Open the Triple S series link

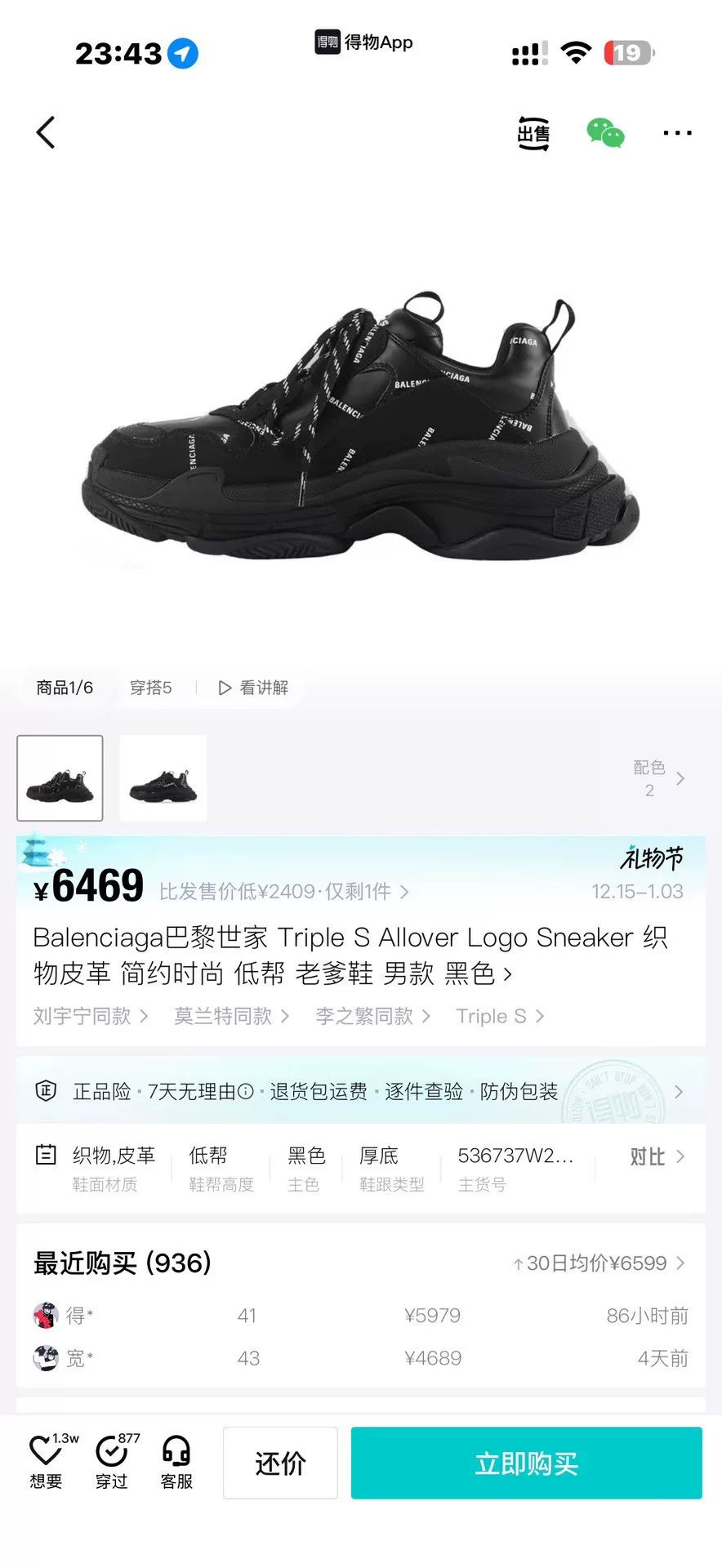500,1016
